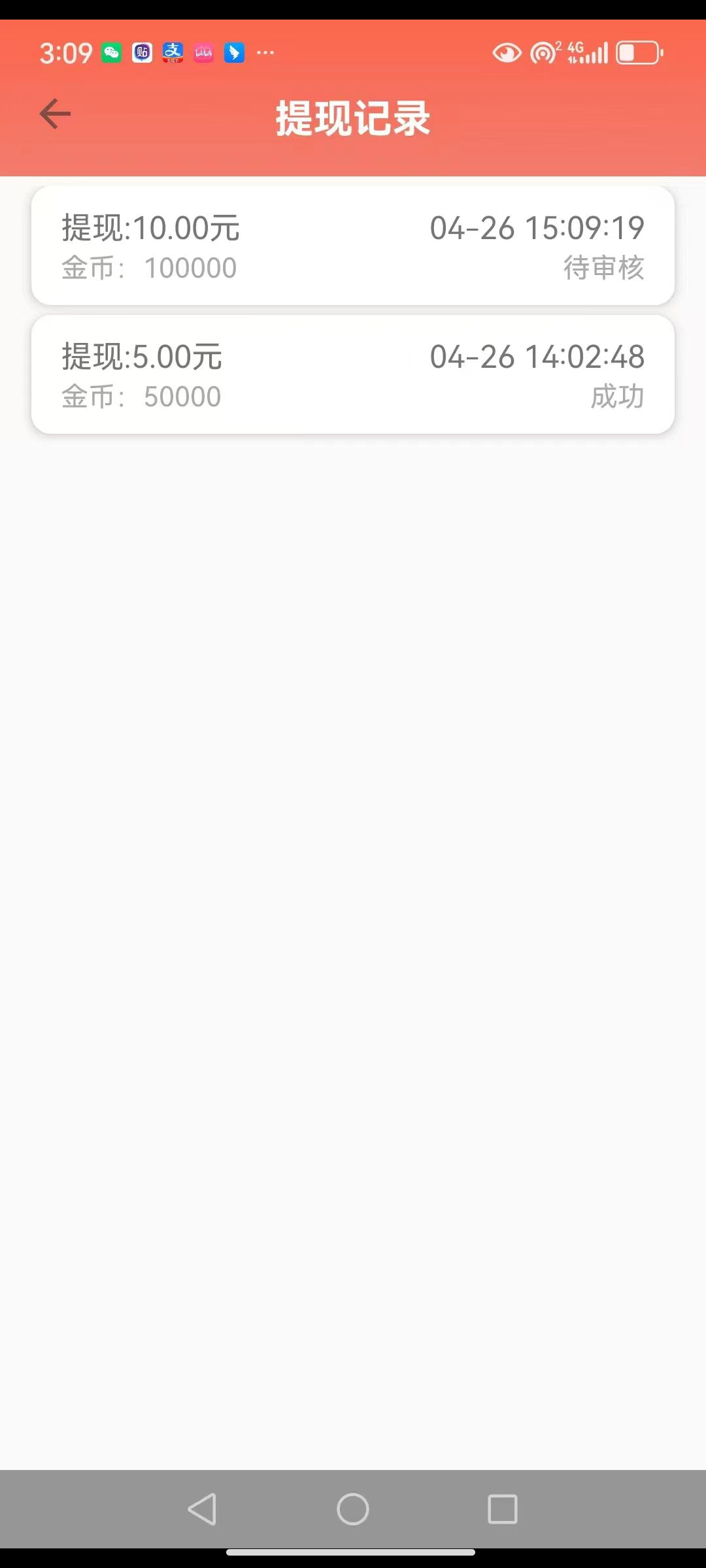706x1568 pixels.
Task: Go to home screen via system home button
Action: [353, 1509]
